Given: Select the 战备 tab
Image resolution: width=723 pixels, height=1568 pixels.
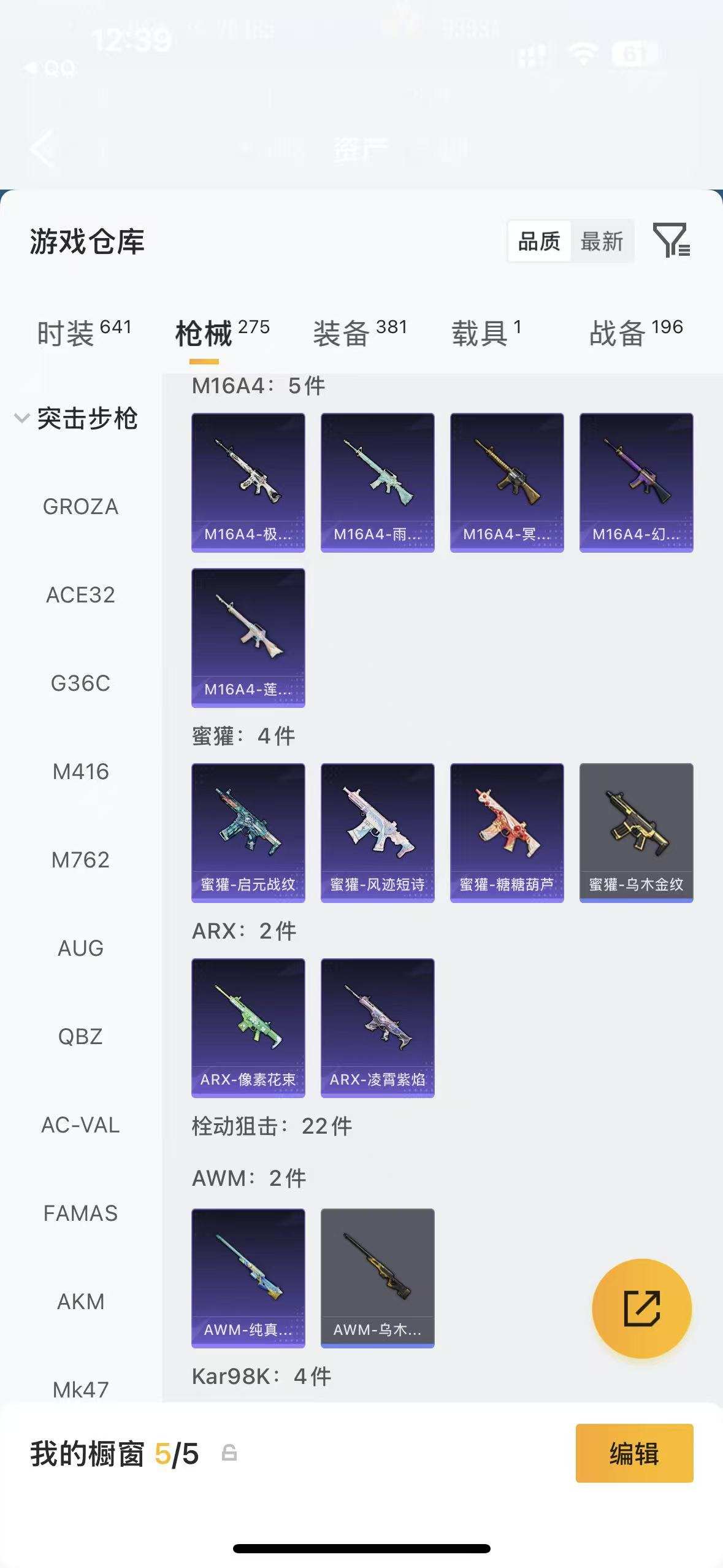Looking at the screenshot, I should [636, 333].
